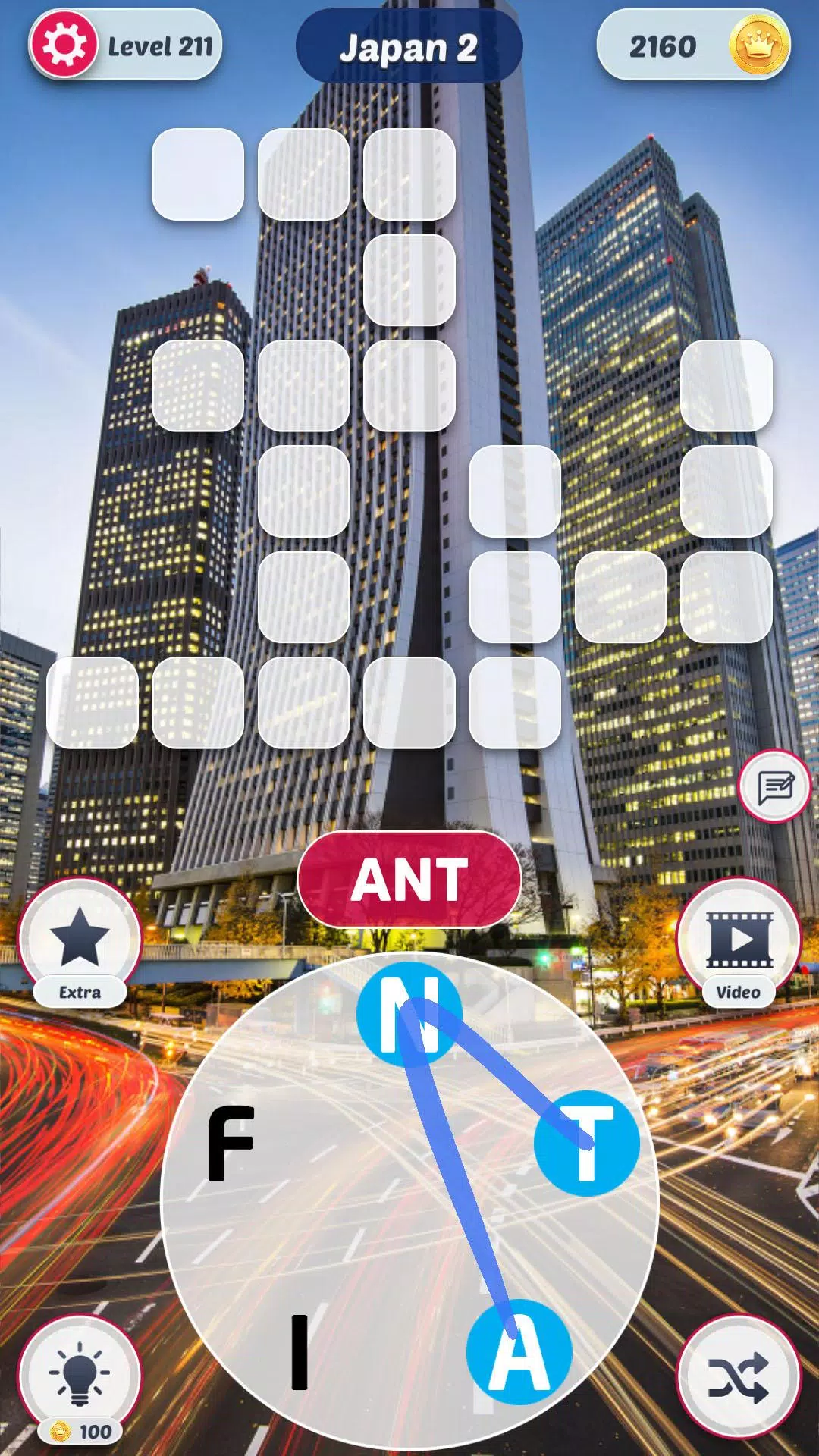Tap letter N on the wheel
Image resolution: width=819 pixels, height=1456 pixels.
409,1015
